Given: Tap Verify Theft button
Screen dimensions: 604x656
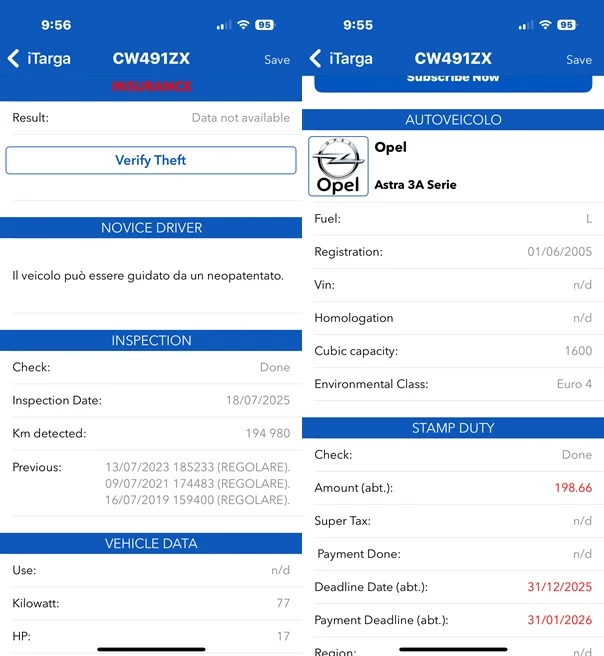Looking at the screenshot, I should click(x=151, y=160).
